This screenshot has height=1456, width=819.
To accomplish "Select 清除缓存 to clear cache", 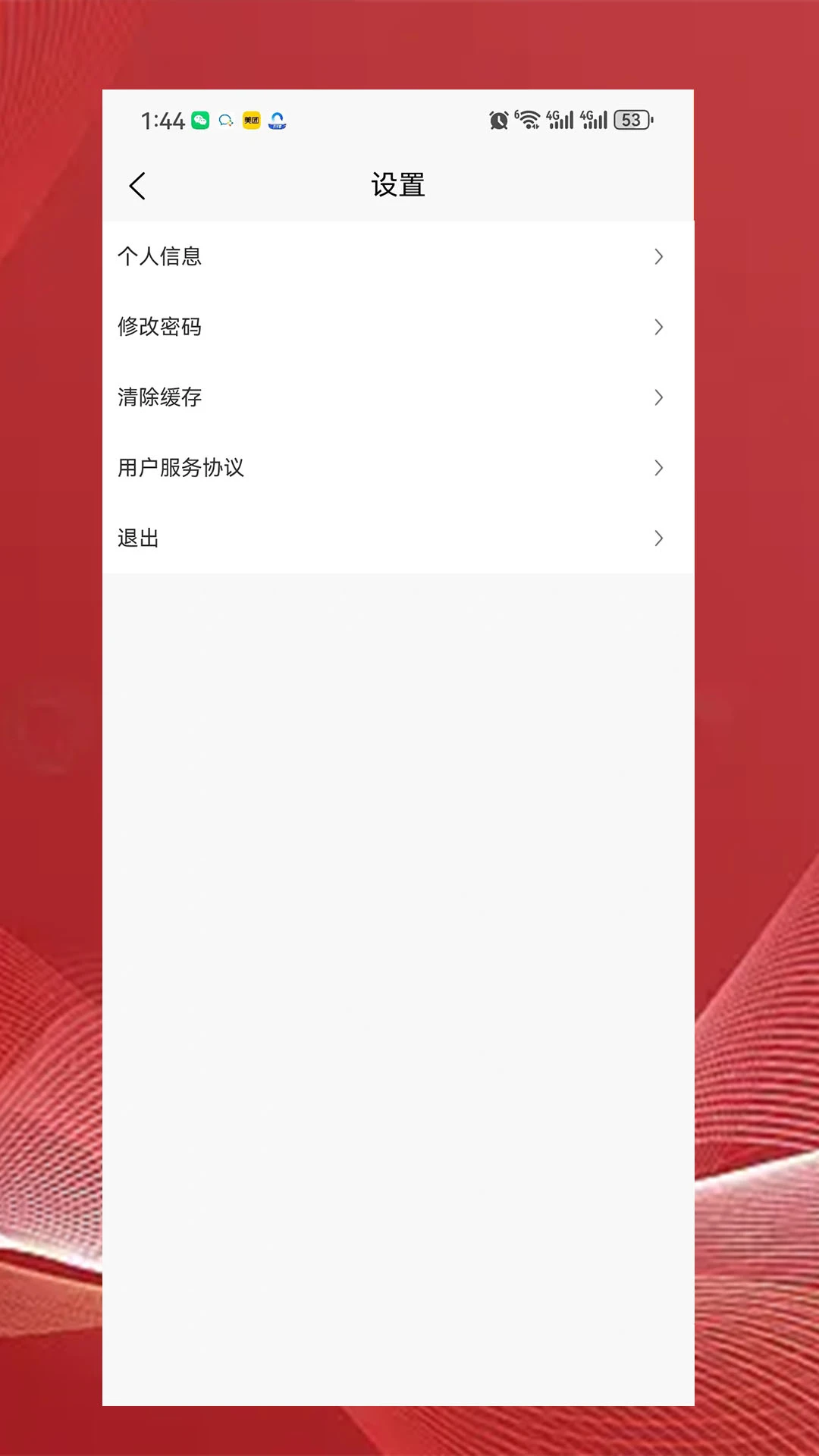I will 397,397.
